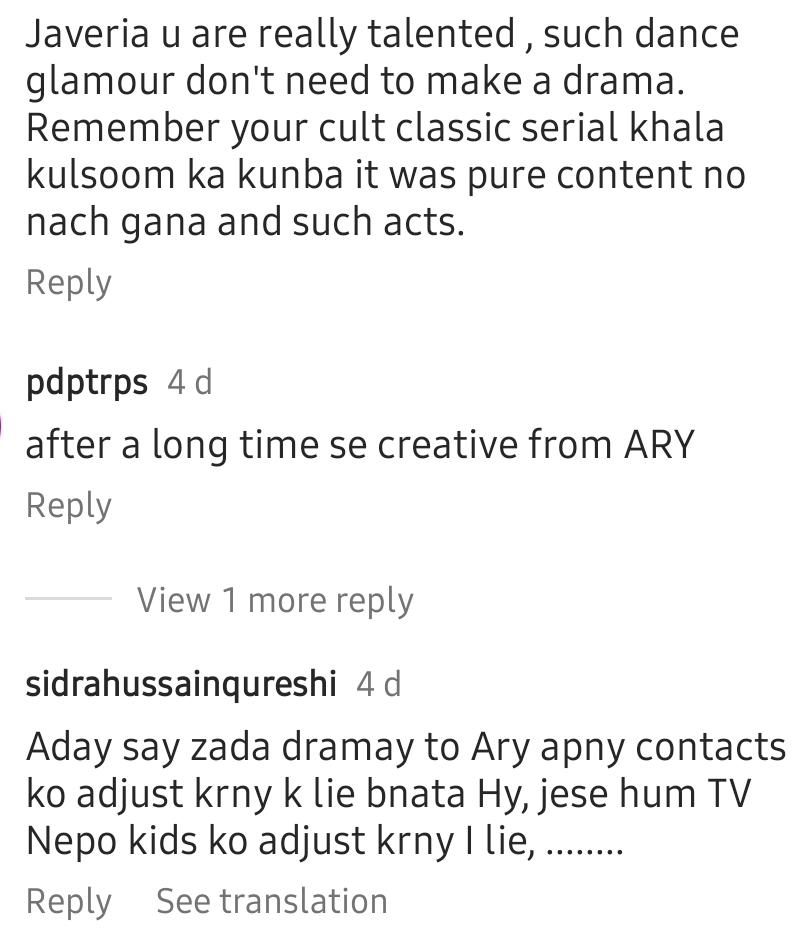This screenshot has width=810, height=933.
Task: Open sidrahussainqureshi's profile
Action: click(x=180, y=684)
